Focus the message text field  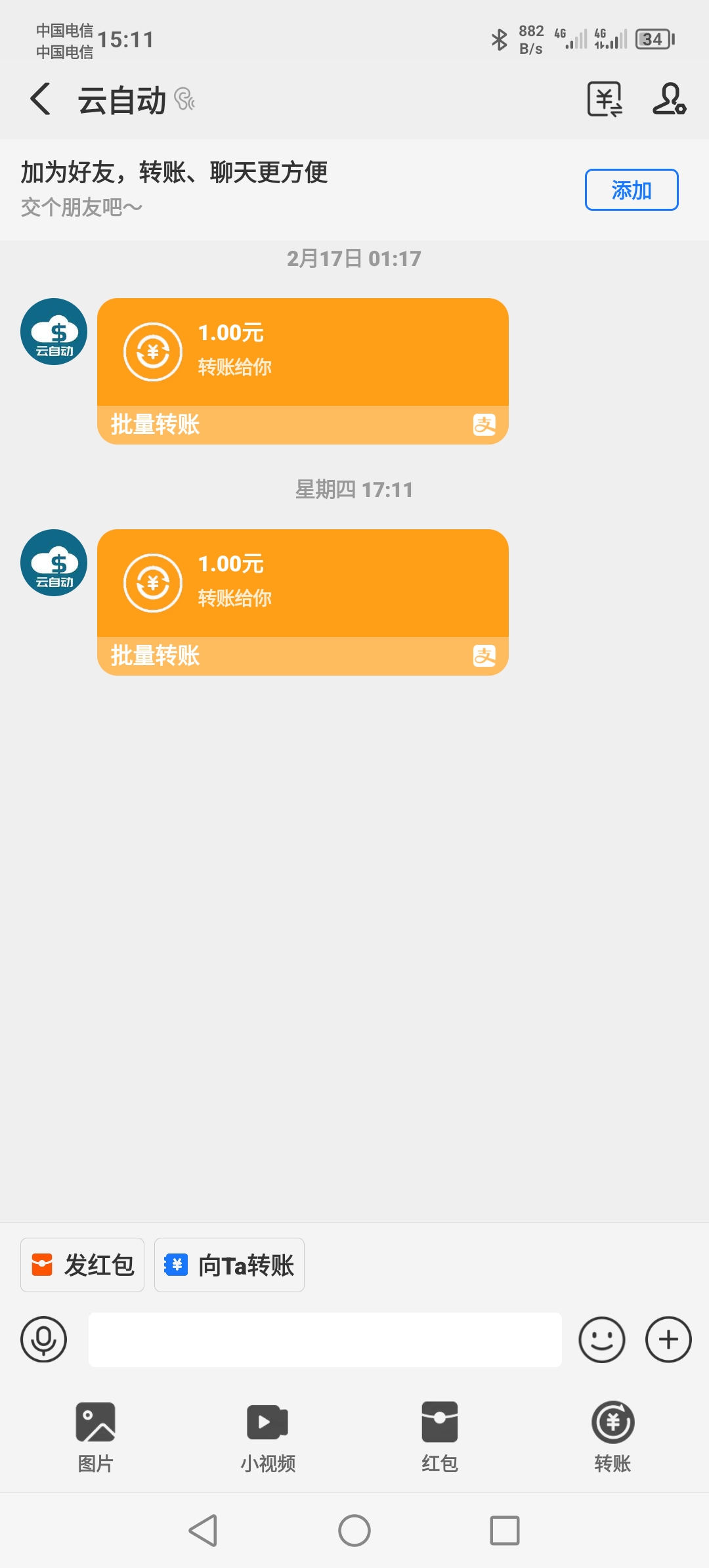(325, 1339)
